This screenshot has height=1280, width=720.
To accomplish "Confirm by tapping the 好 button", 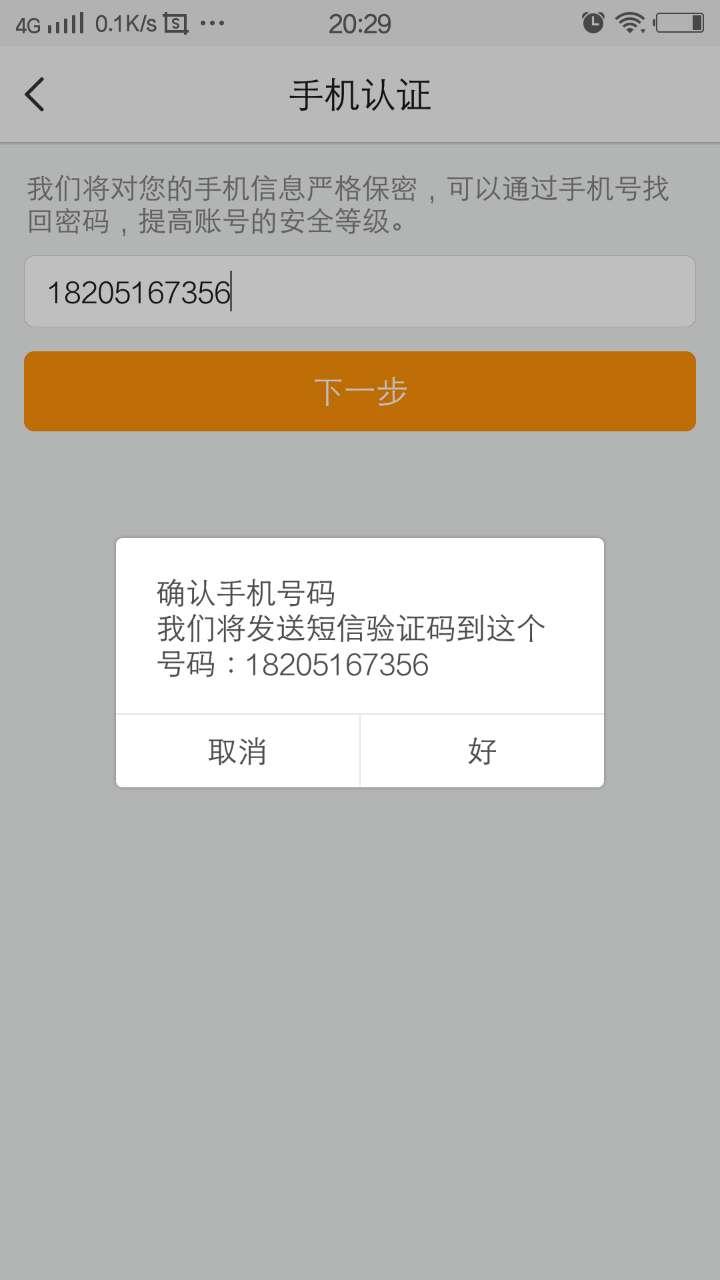I will [482, 751].
